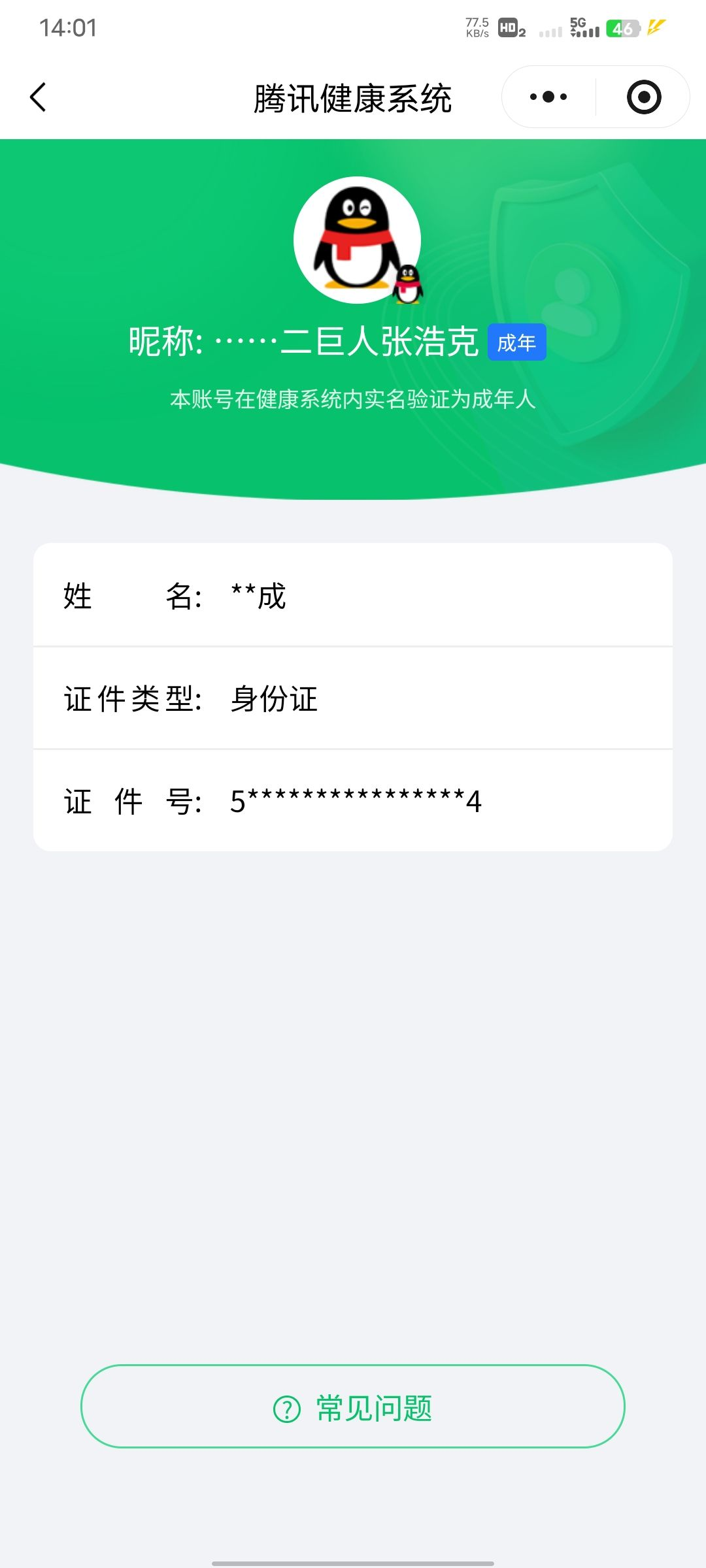Tap the 5G signal indicator in status bar
Viewport: 706px width, 1568px height.
pos(584,27)
